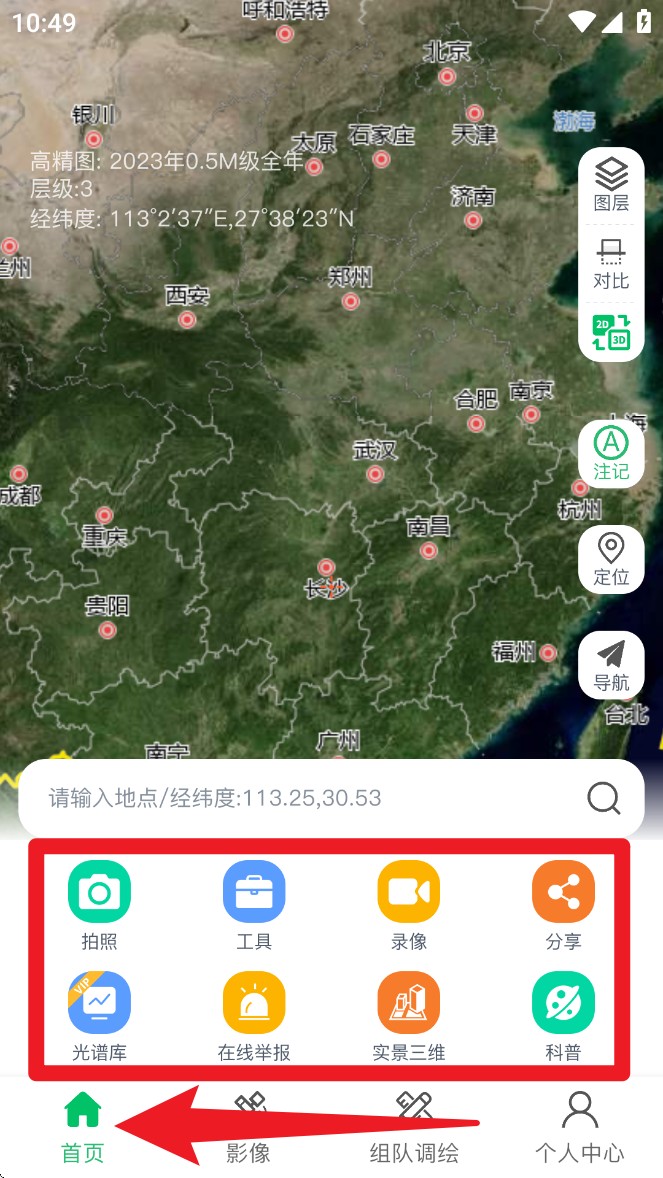This screenshot has height=1178, width=663.
Task: Tap the magnifier search icon
Action: pos(604,798)
